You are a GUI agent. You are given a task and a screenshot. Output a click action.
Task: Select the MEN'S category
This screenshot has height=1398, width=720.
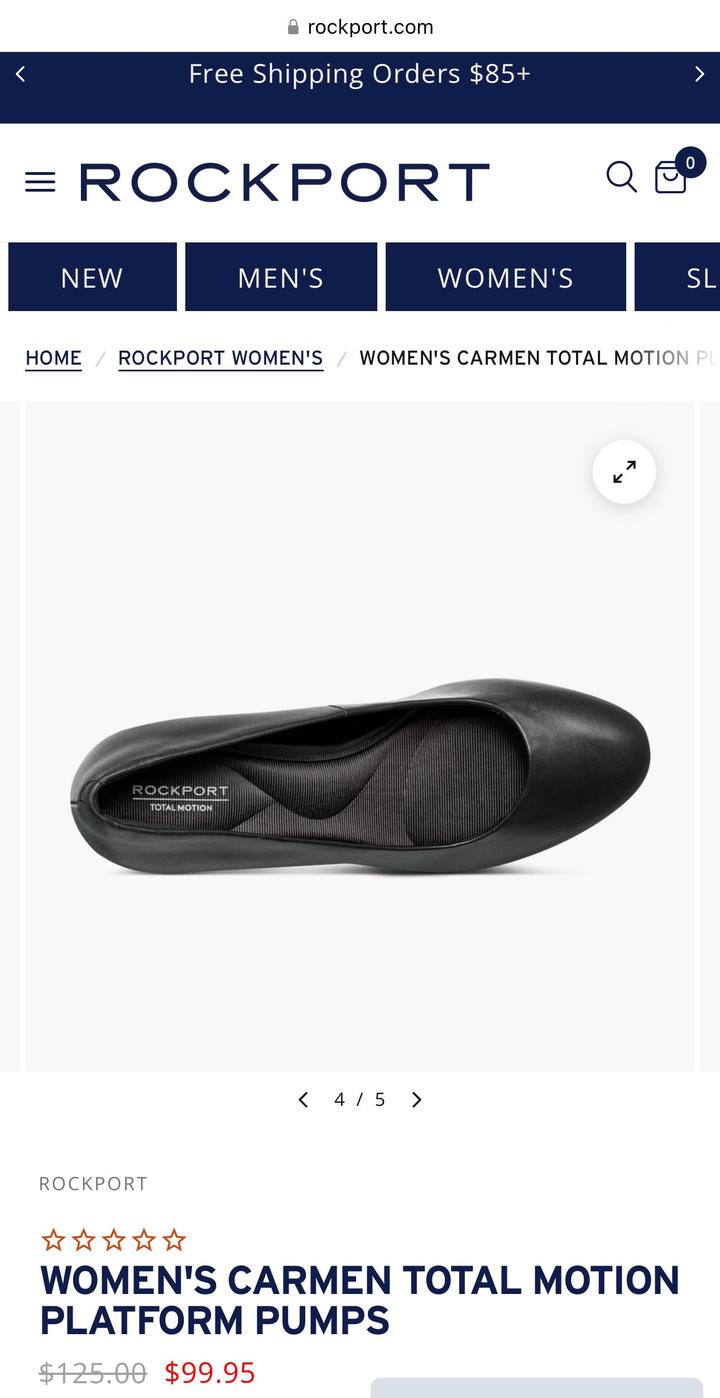[281, 277]
